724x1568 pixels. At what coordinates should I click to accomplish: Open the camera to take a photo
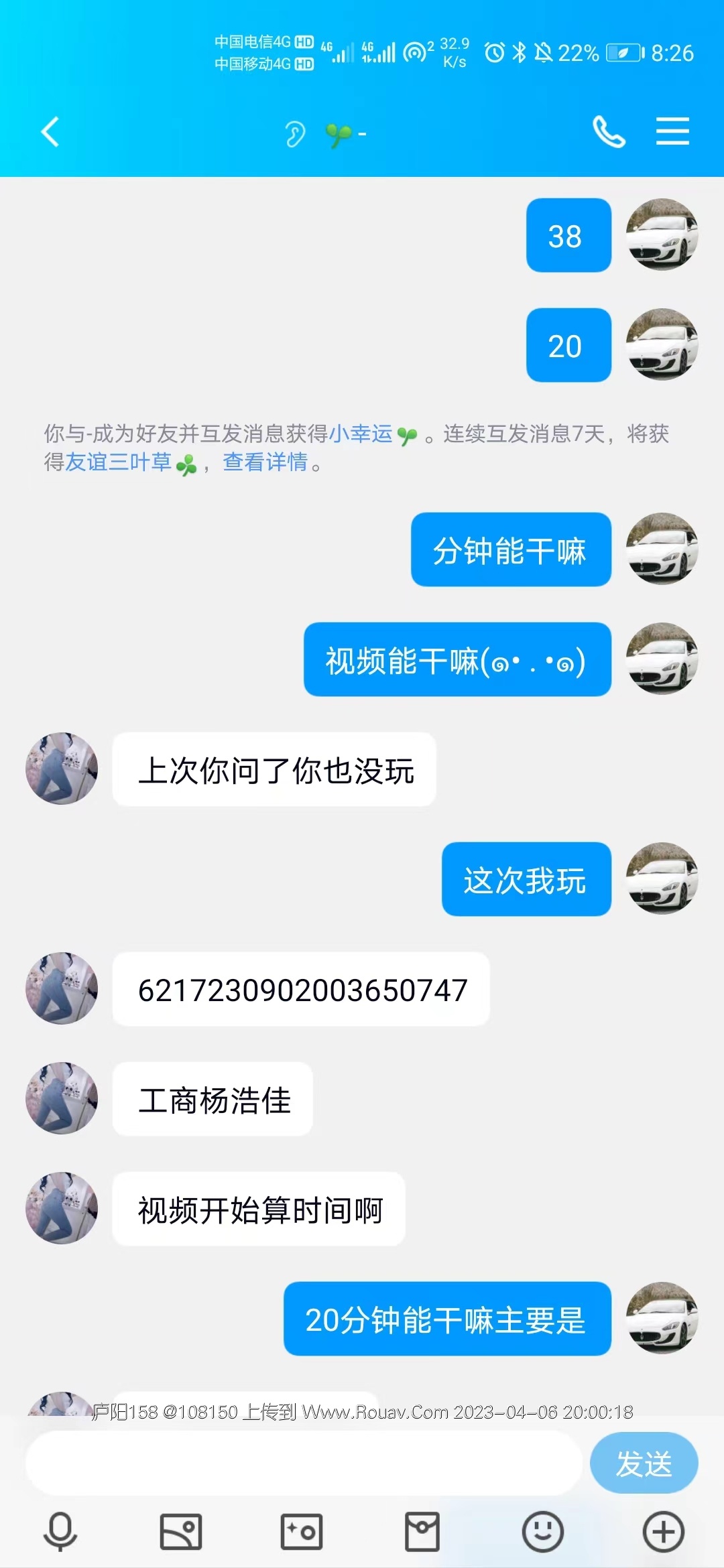click(x=302, y=1532)
